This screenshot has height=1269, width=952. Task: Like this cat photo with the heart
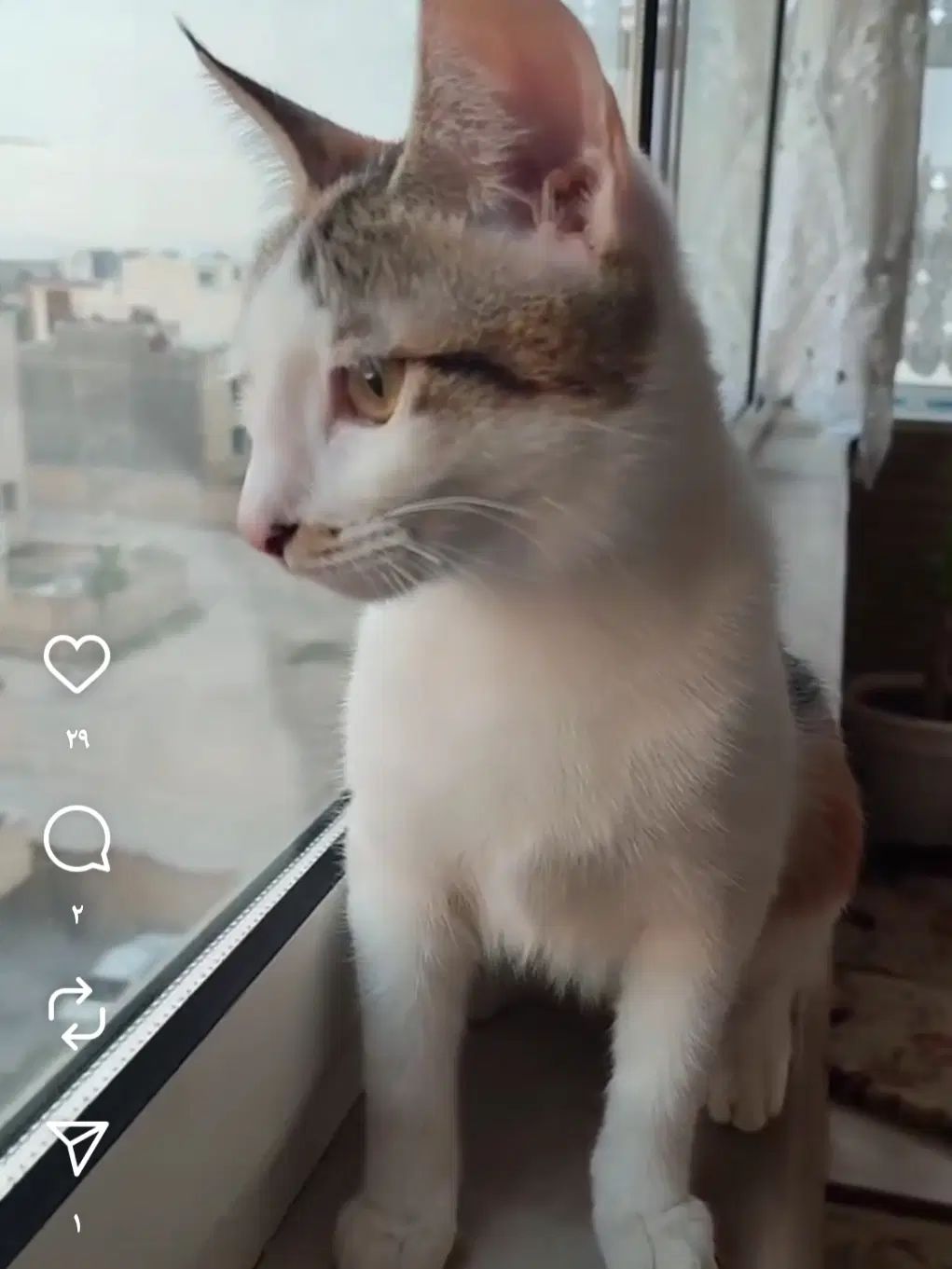point(76,665)
